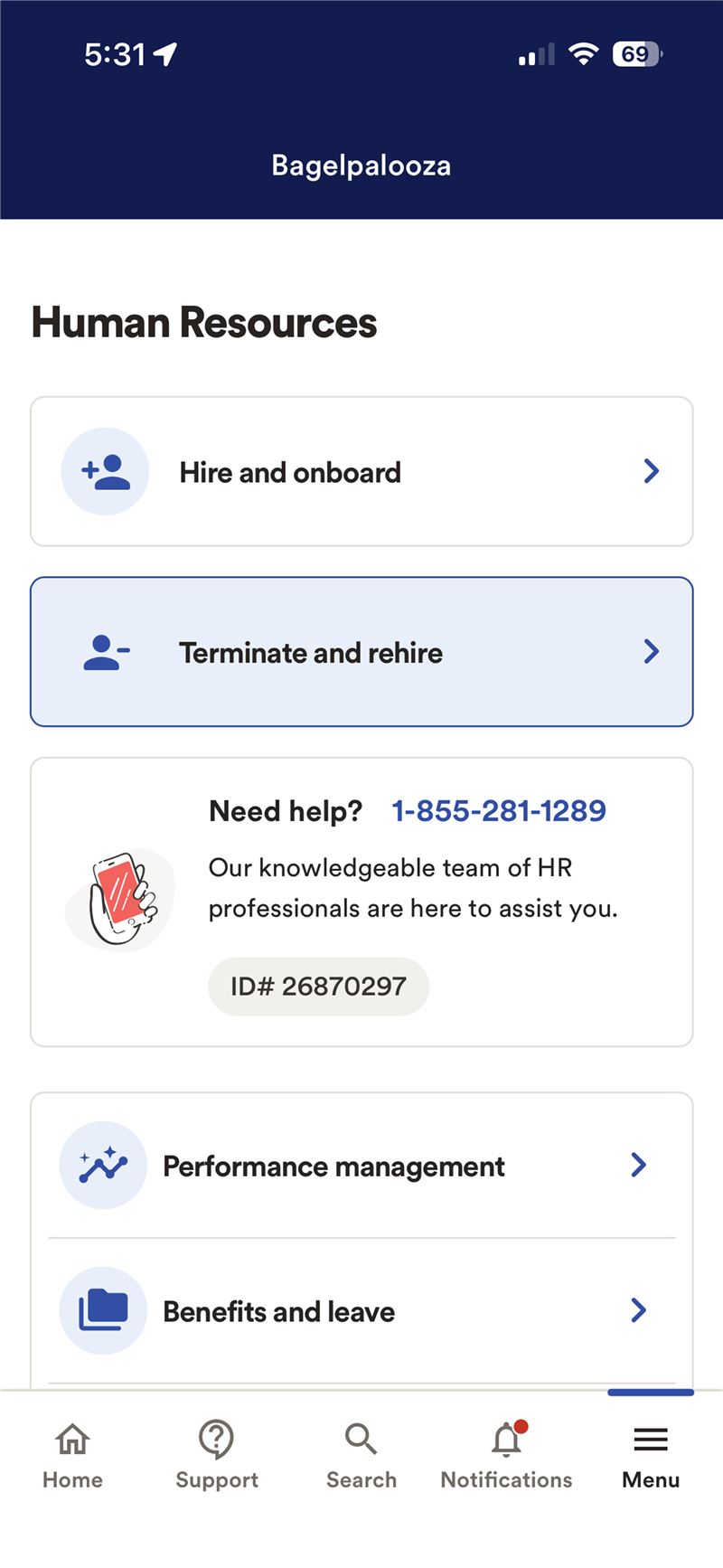723x1568 pixels.
Task: Open the Hire and onboard card
Action: [x=361, y=471]
